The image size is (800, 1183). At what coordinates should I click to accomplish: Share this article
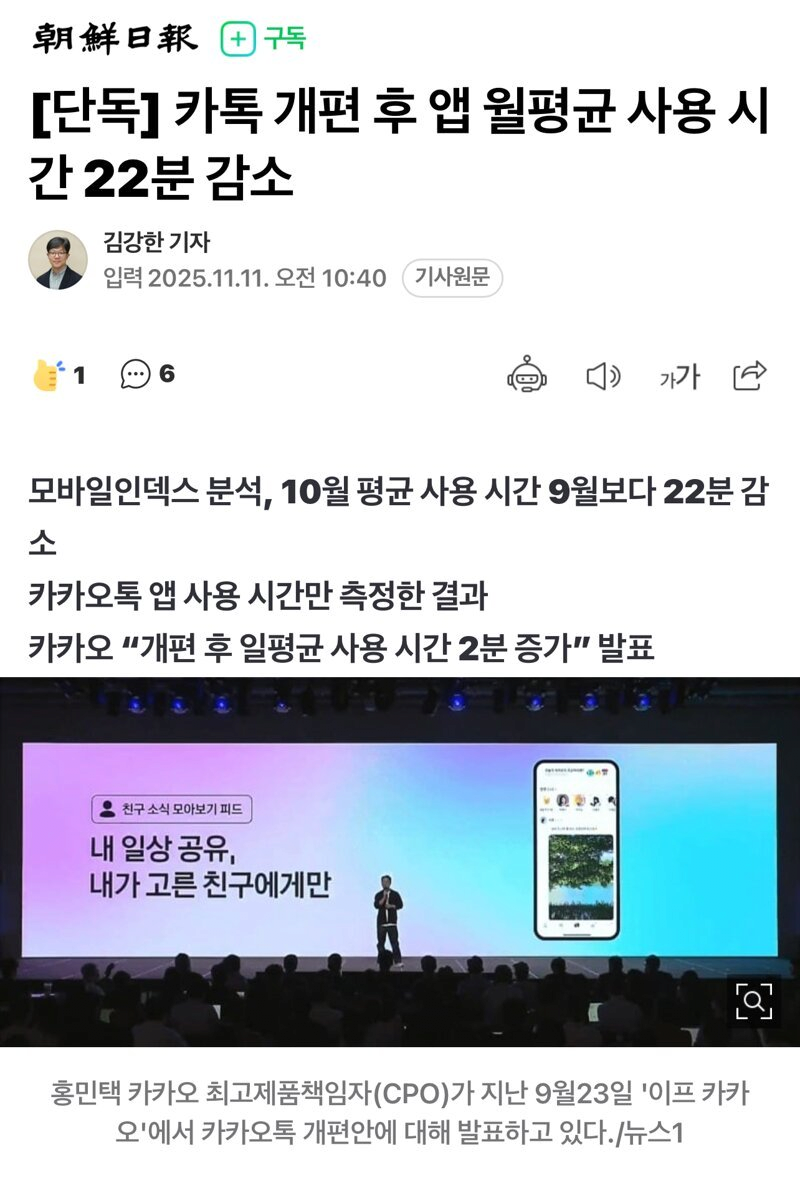pos(750,375)
